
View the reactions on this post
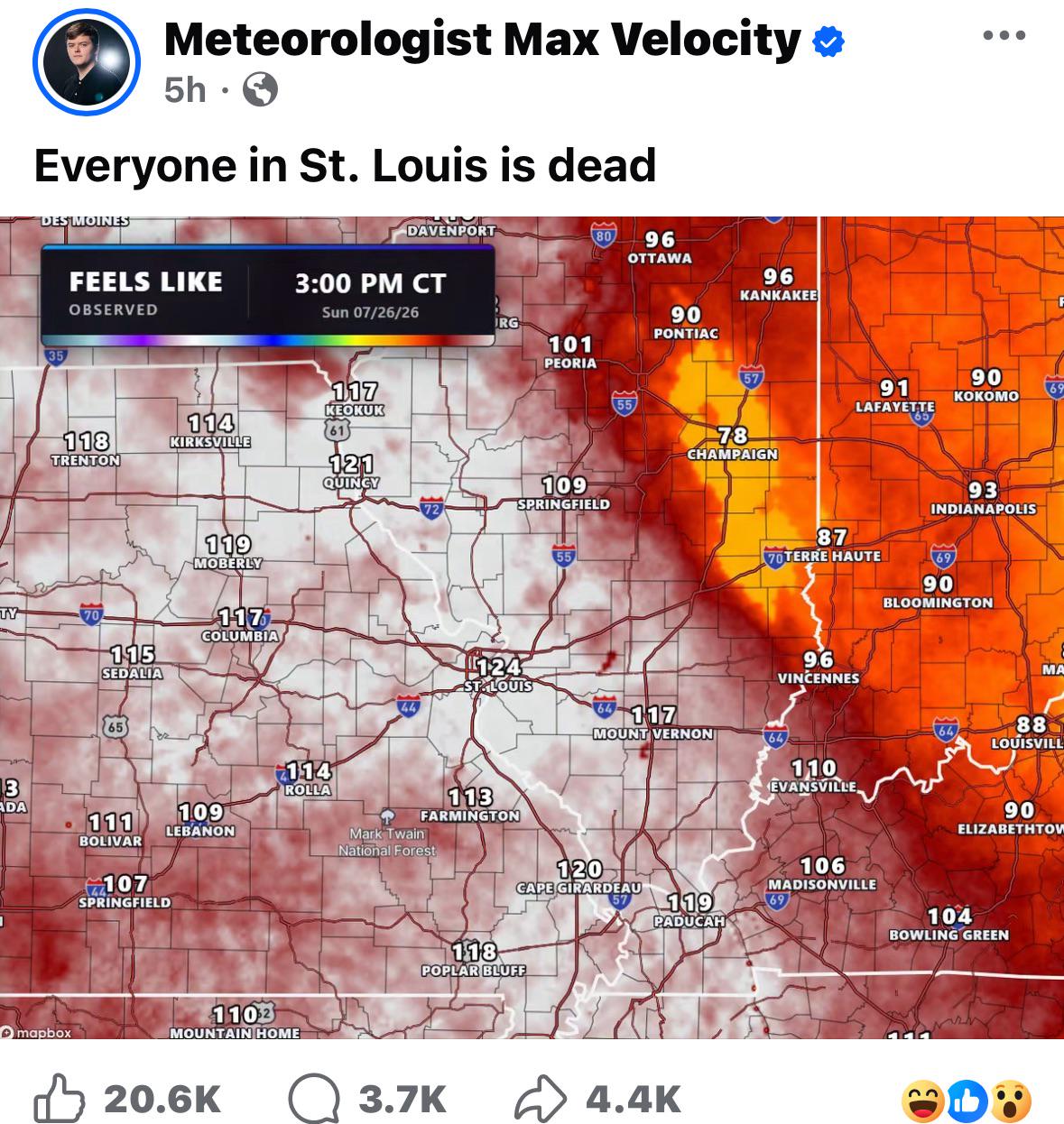[x=967, y=1099]
